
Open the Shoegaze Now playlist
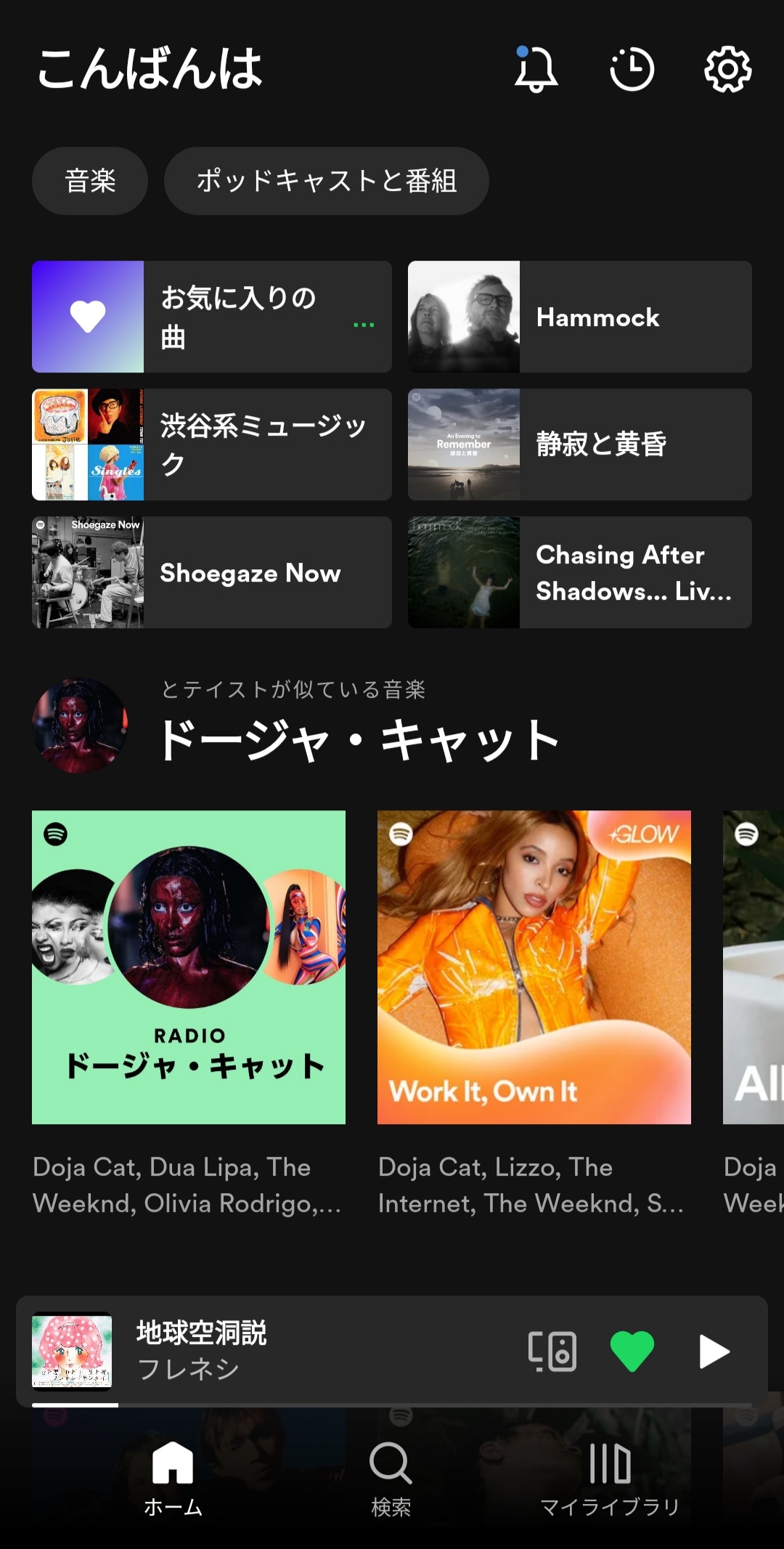coord(212,572)
